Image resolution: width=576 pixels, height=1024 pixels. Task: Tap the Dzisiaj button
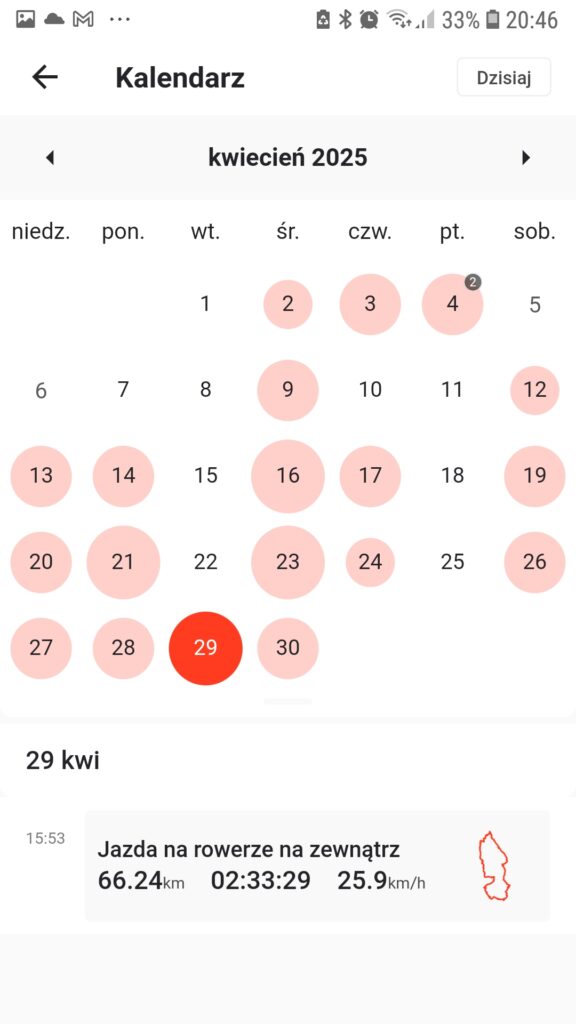[x=504, y=78]
